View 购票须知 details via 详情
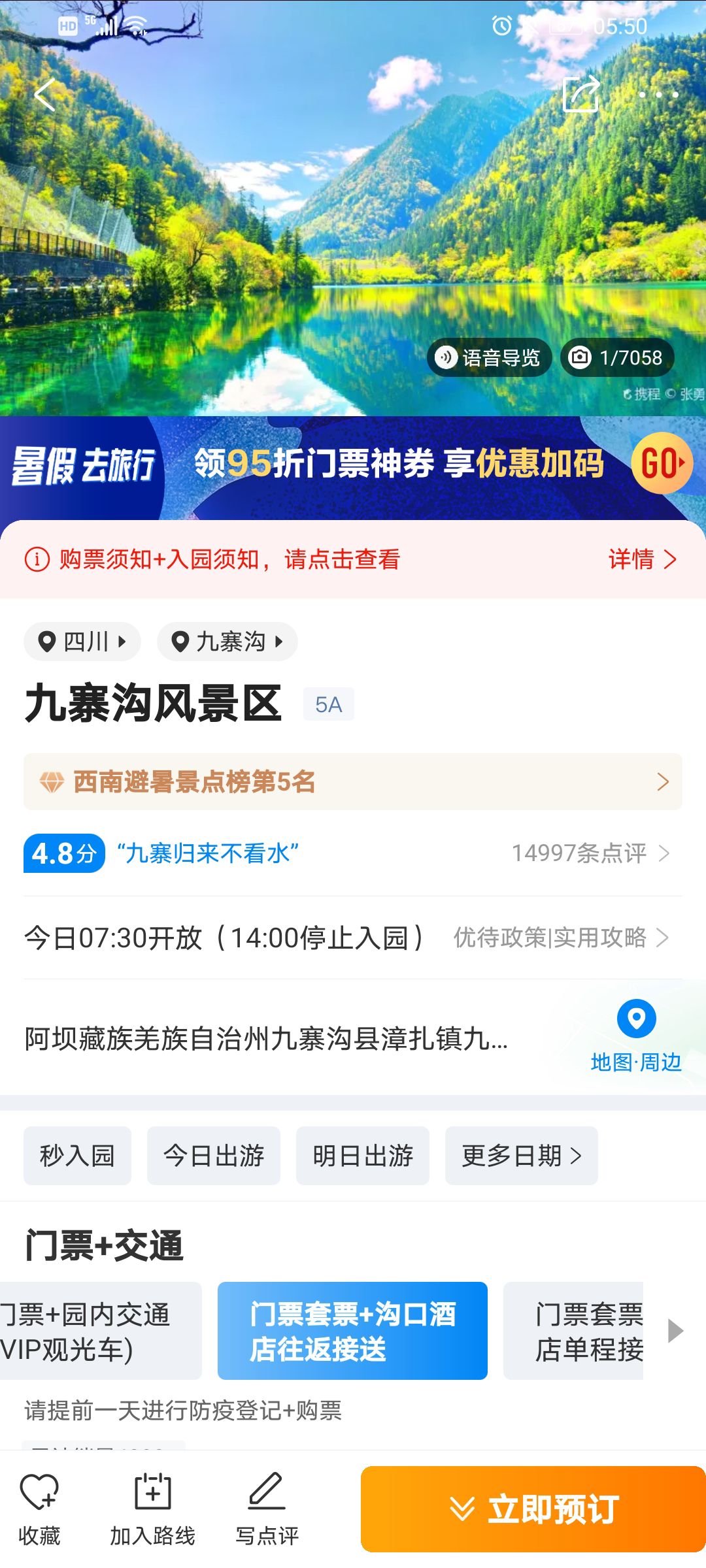 642,559
